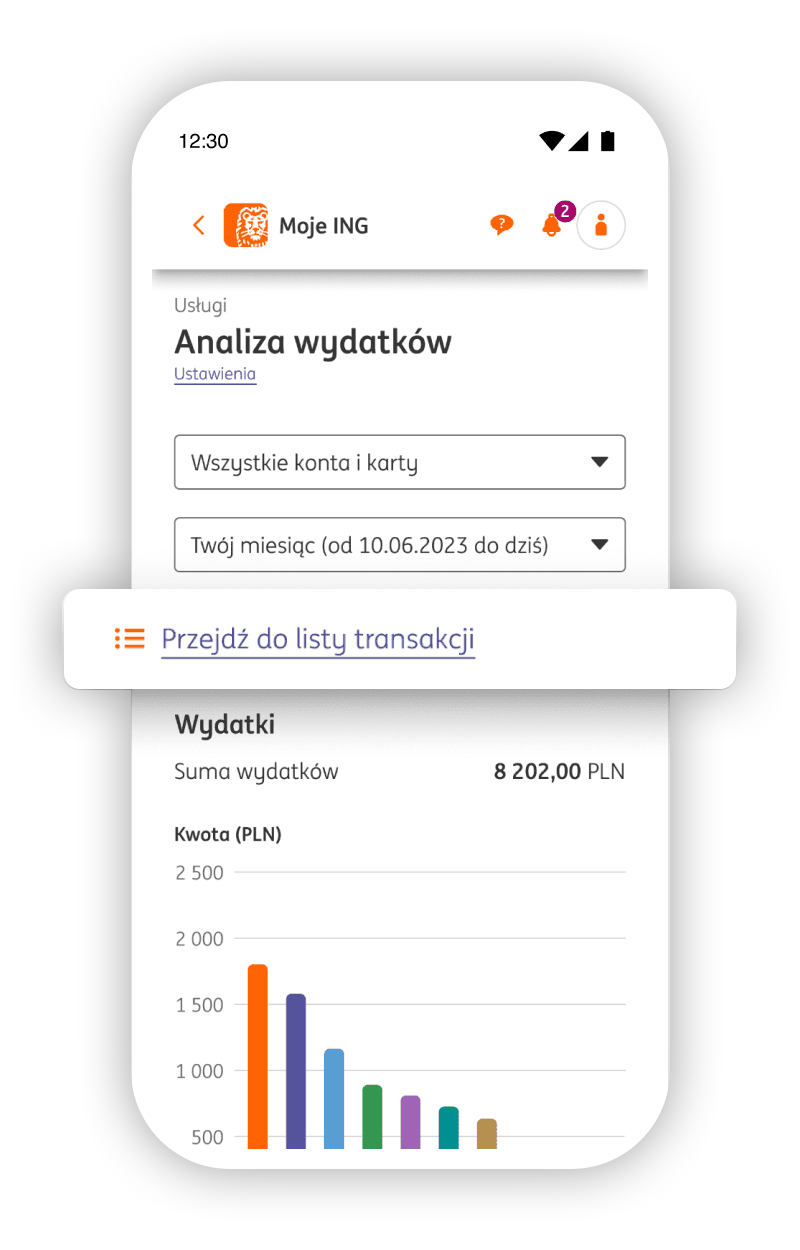Open Ustawienia link
The width and height of the screenshot is (800, 1250).
[215, 374]
